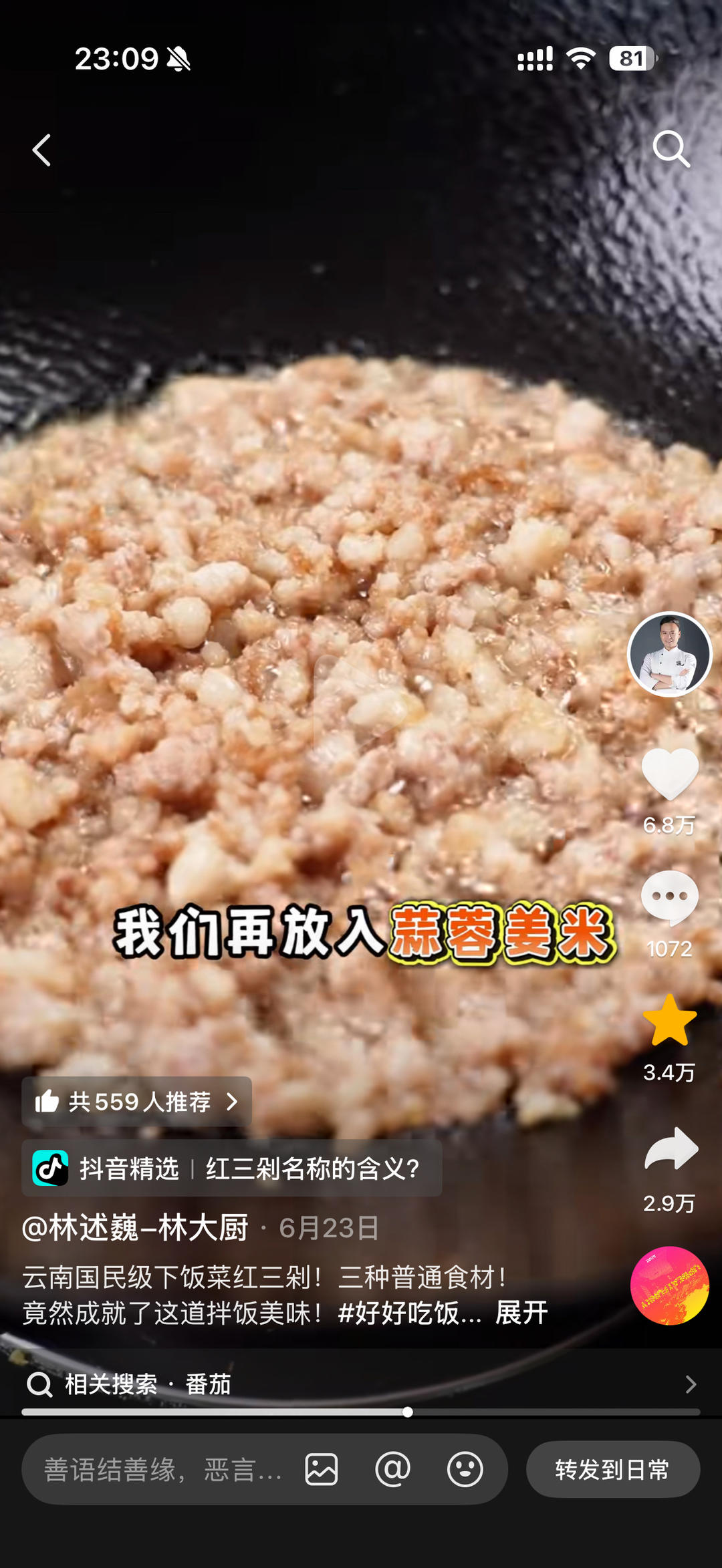Go back with the back arrow

click(x=41, y=148)
